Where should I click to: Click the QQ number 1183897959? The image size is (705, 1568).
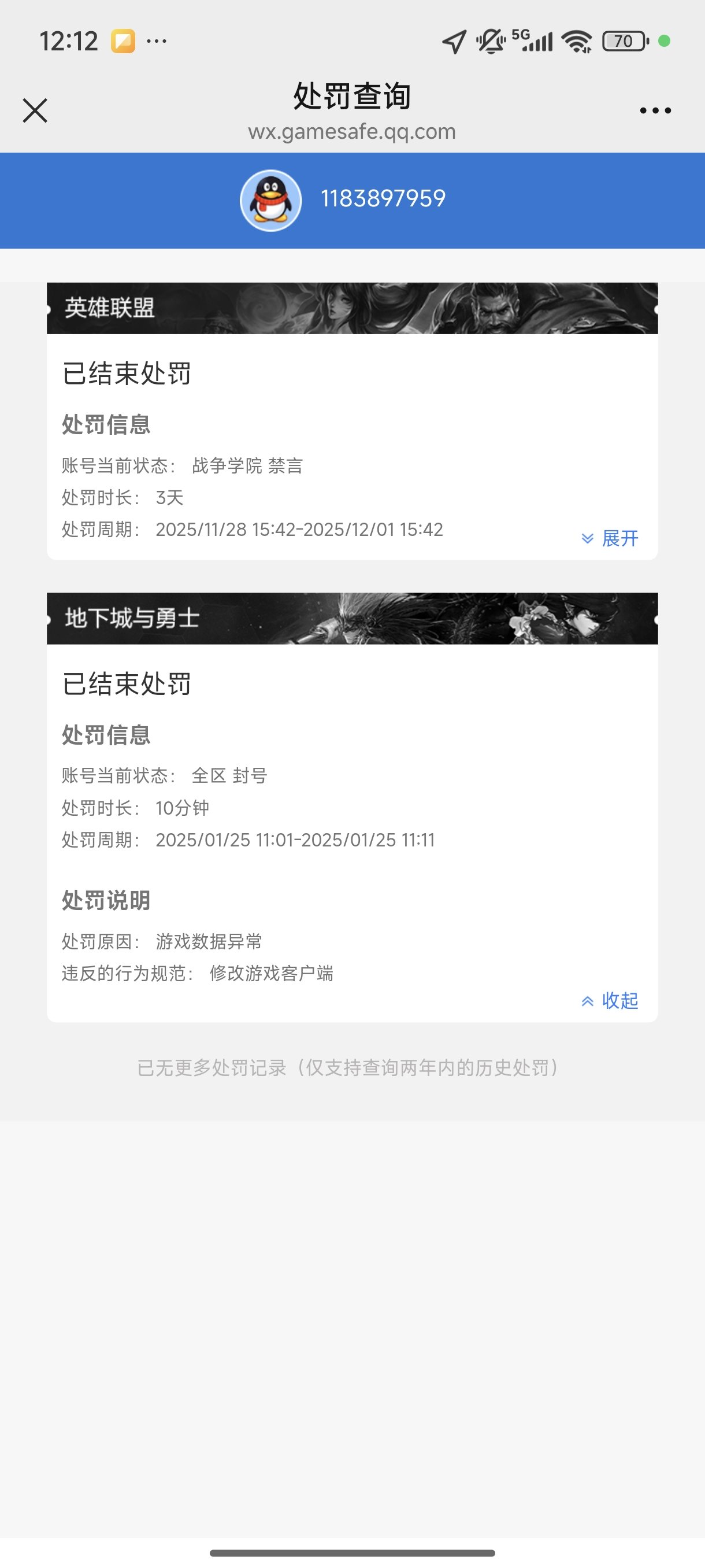click(x=383, y=197)
